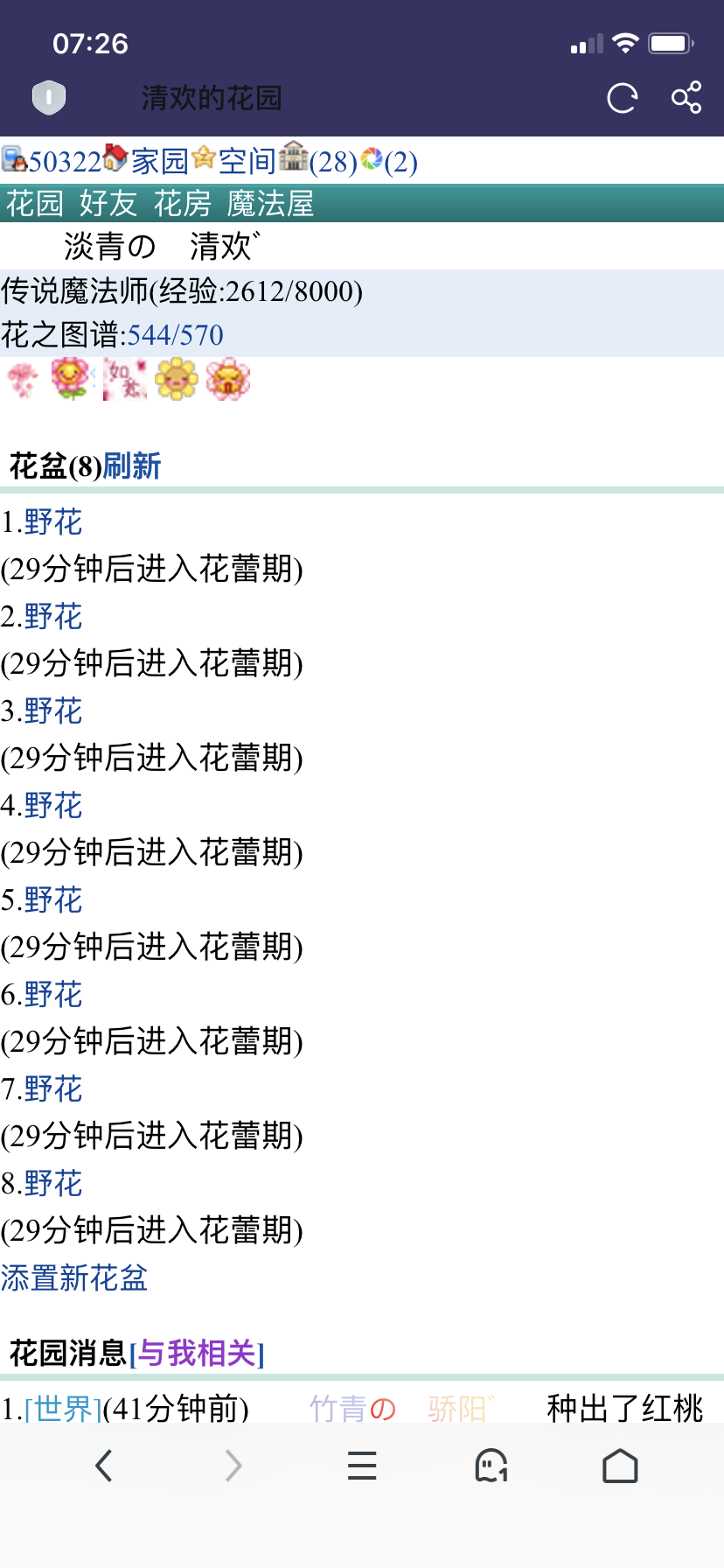Open flower pot 4 野花

coord(52,806)
